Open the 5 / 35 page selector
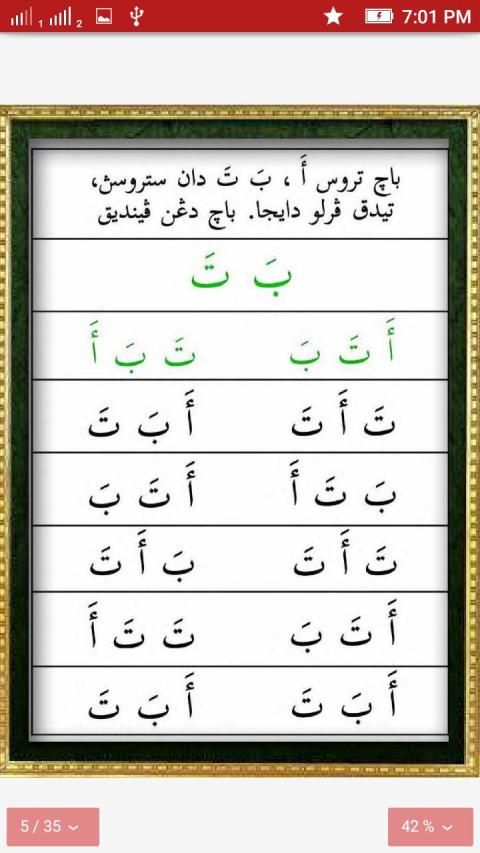Screen dimensions: 480x853 pyautogui.click(x=53, y=826)
